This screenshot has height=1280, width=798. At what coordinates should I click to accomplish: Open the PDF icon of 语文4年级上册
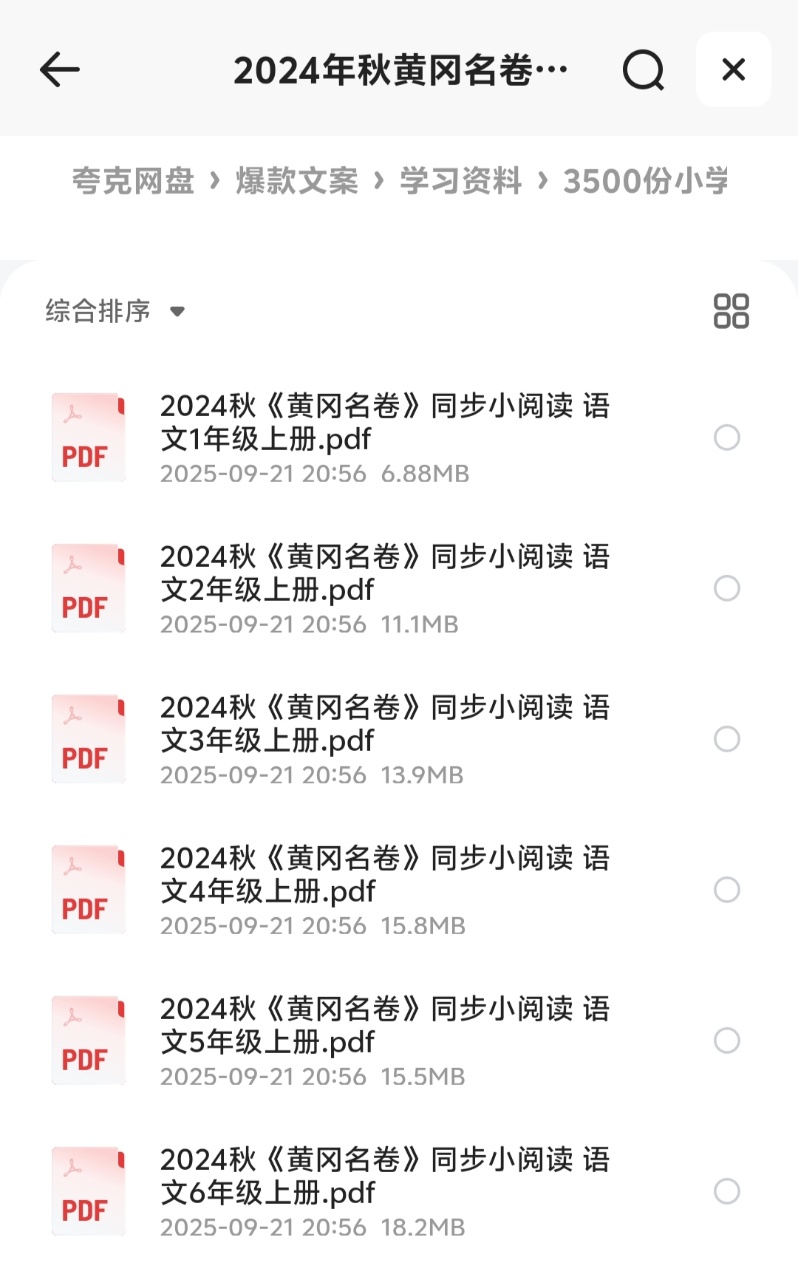coord(88,889)
